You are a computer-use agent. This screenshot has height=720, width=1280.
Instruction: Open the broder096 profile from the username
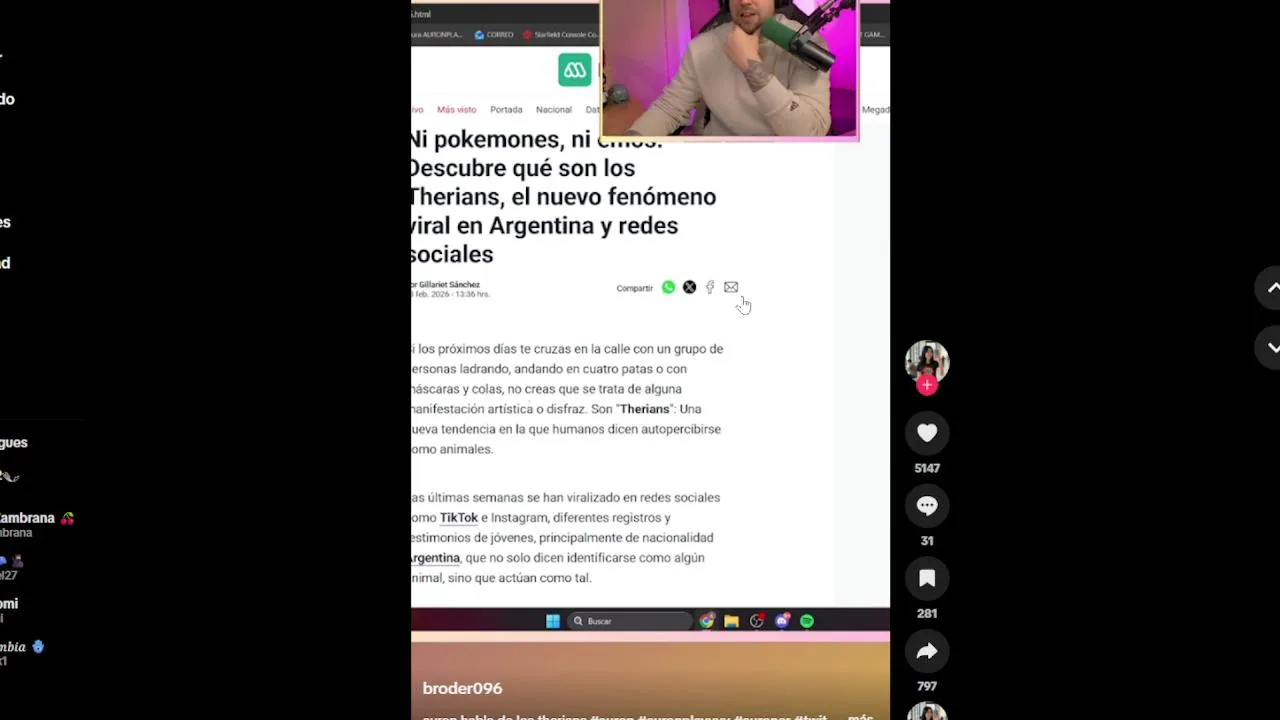tap(462, 688)
